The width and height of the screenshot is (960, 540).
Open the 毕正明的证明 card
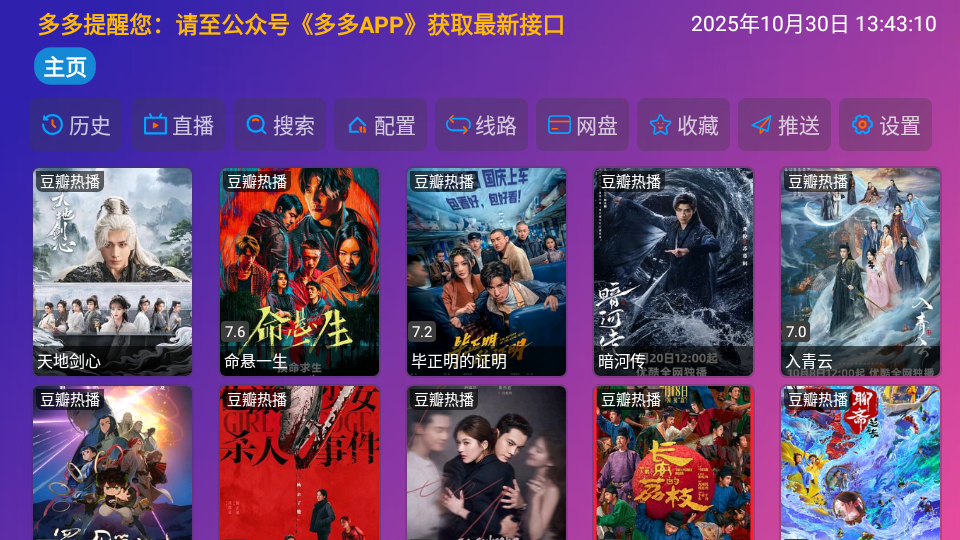[486, 271]
